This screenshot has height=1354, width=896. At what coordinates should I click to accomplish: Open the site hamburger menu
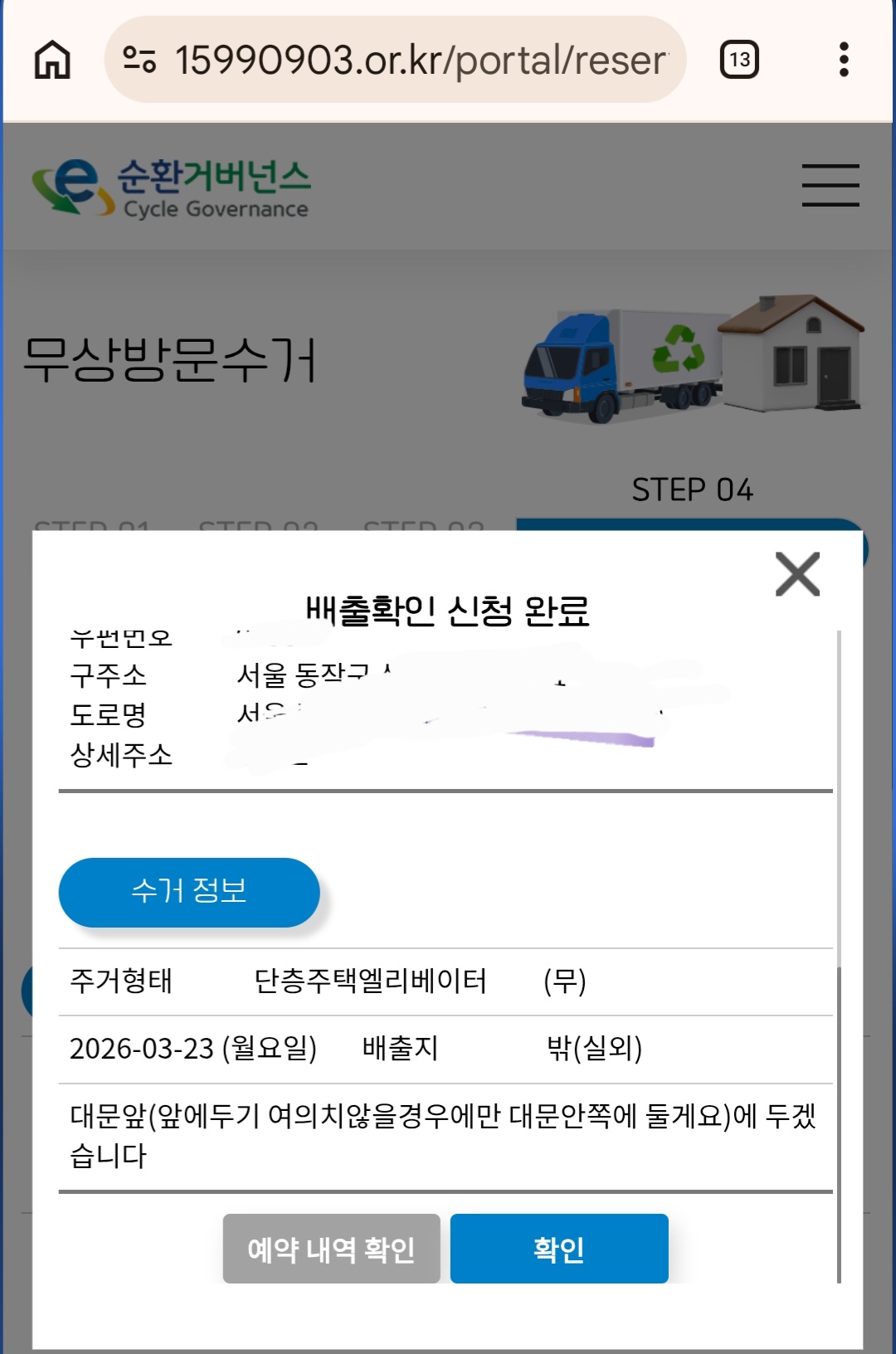click(x=830, y=185)
